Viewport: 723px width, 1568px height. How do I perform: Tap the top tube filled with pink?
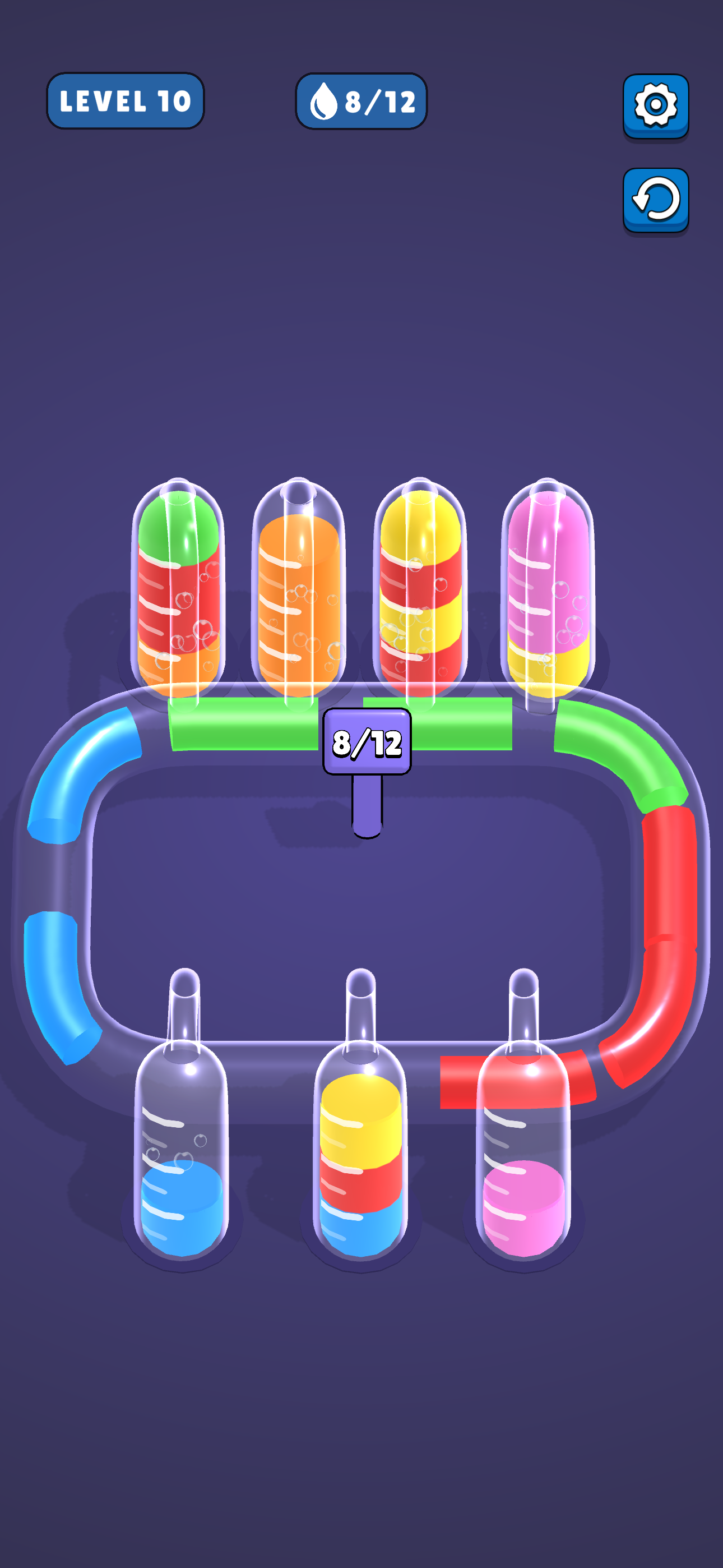[x=548, y=593]
